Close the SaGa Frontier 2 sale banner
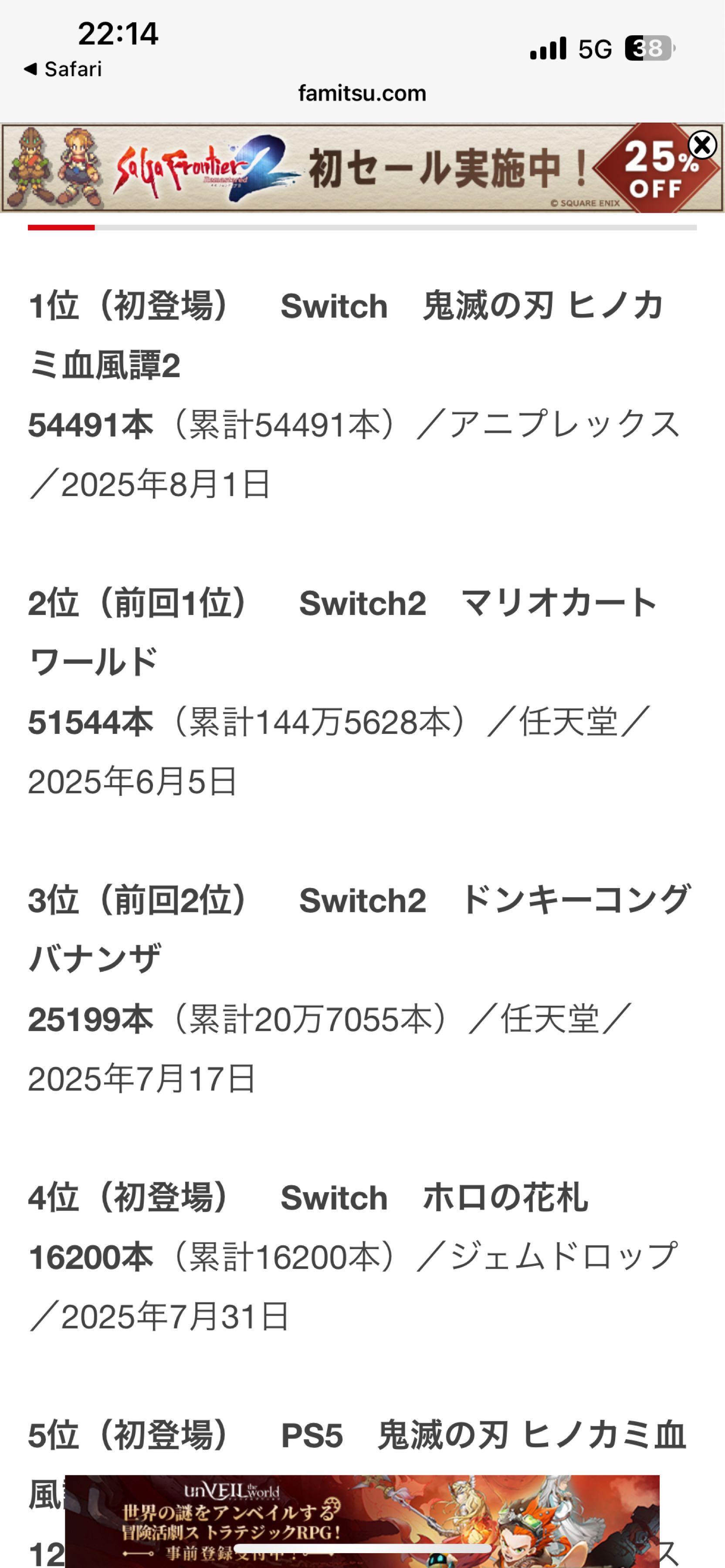This screenshot has width=725, height=1568. point(702,145)
